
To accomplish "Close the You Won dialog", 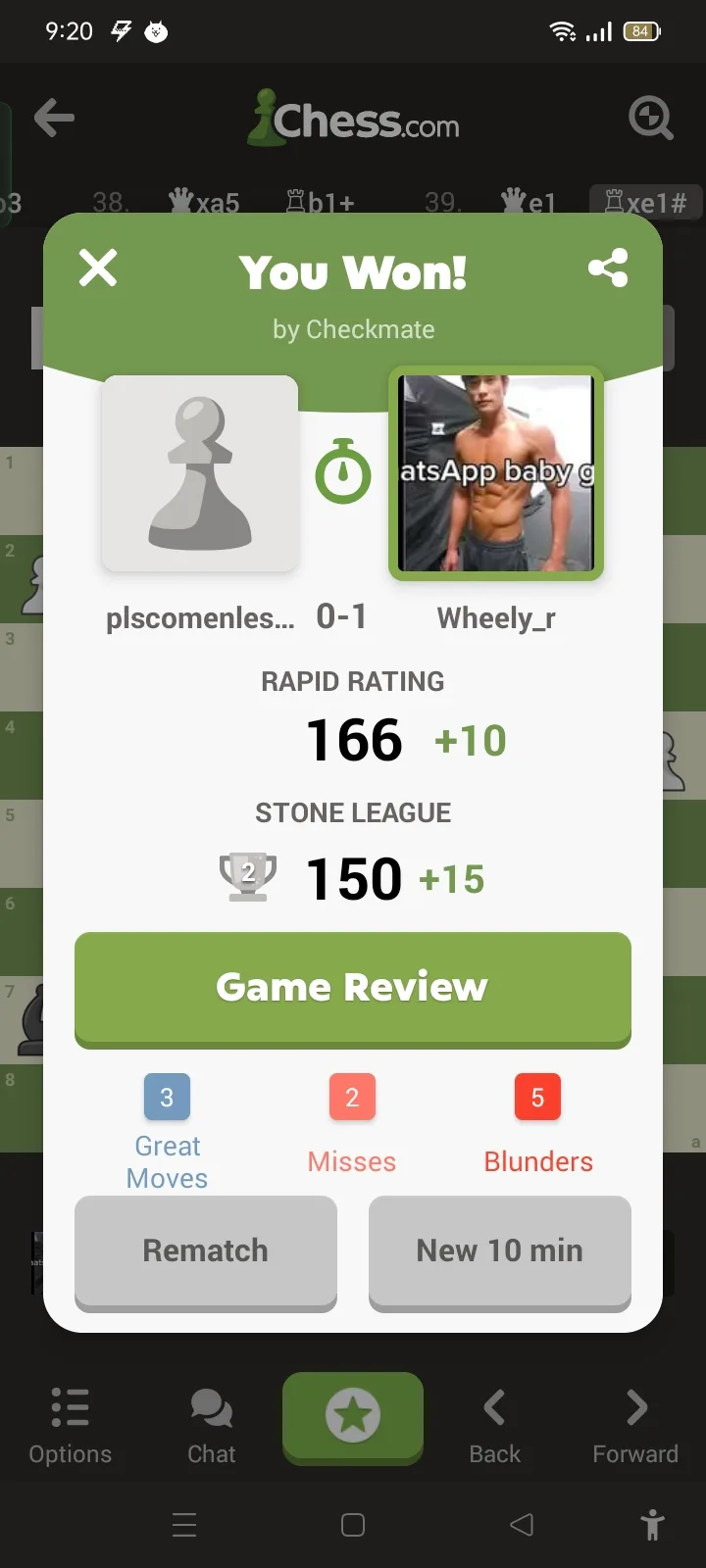I will [98, 268].
